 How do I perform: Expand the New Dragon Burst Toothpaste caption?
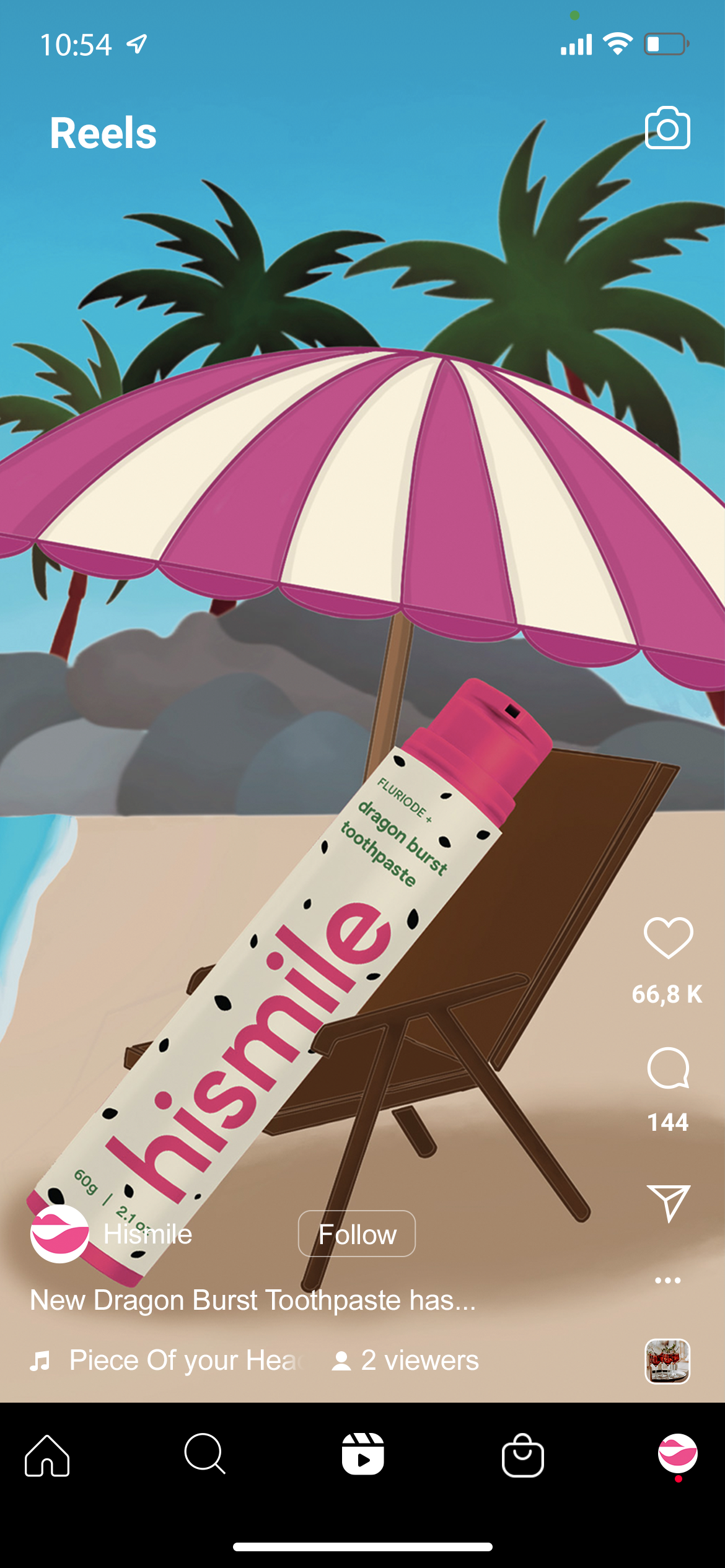tap(253, 1300)
